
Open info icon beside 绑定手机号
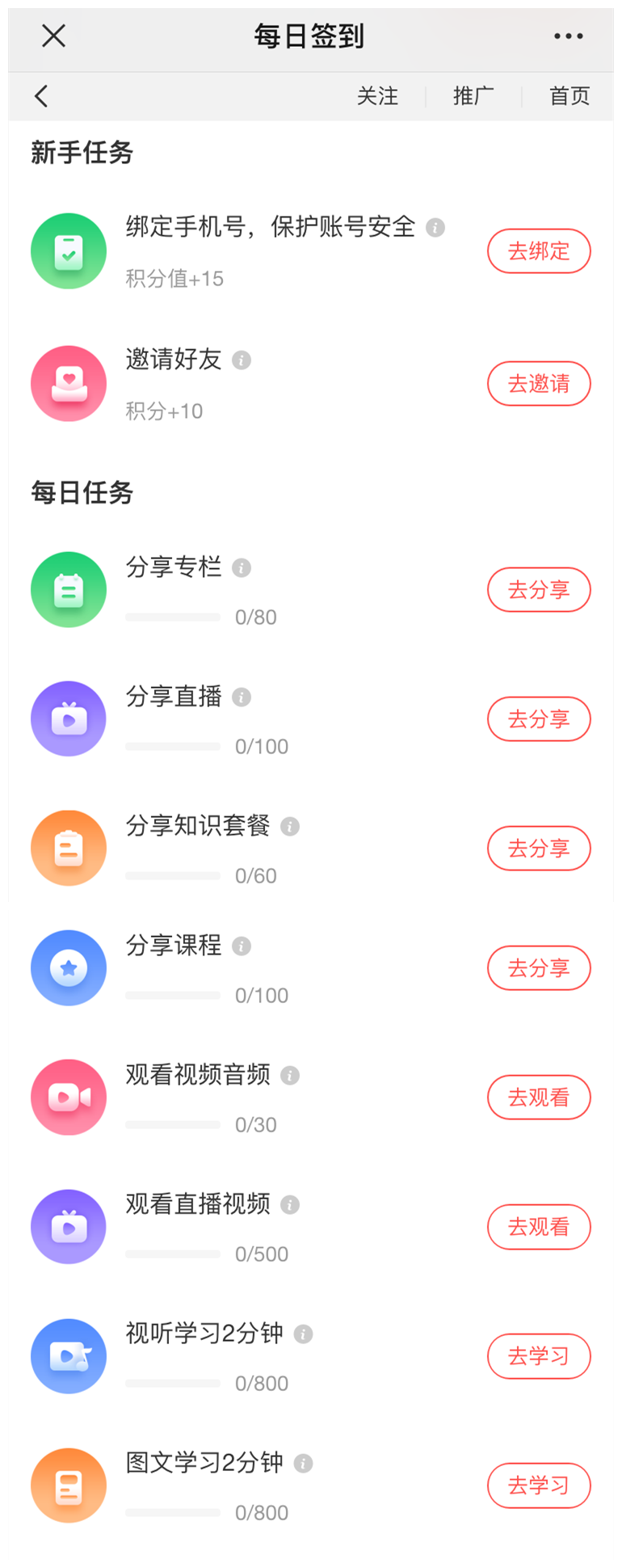pyautogui.click(x=435, y=228)
